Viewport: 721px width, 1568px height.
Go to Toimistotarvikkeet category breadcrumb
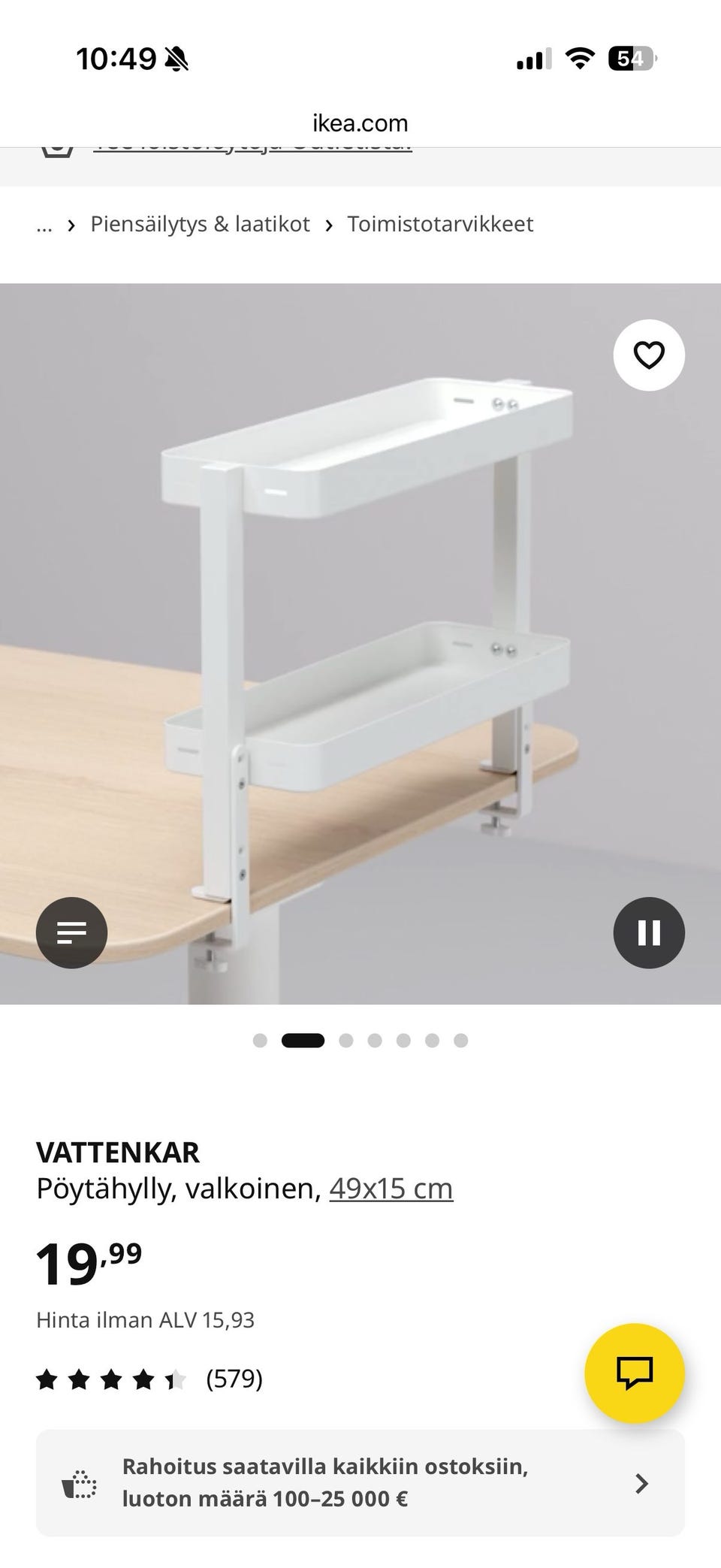[440, 224]
